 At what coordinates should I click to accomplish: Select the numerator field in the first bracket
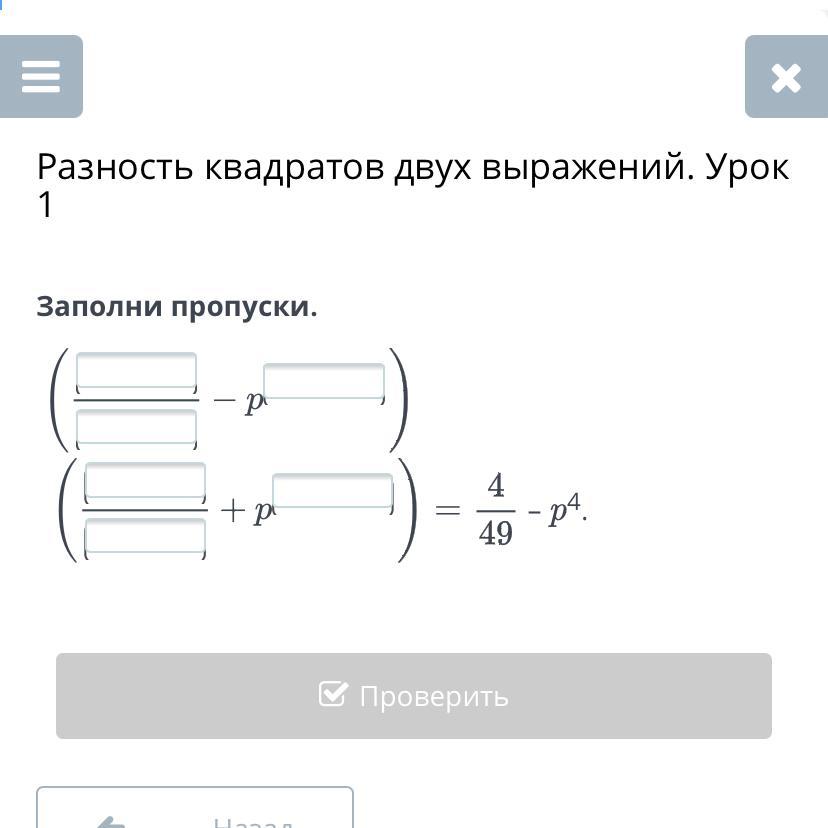point(136,372)
